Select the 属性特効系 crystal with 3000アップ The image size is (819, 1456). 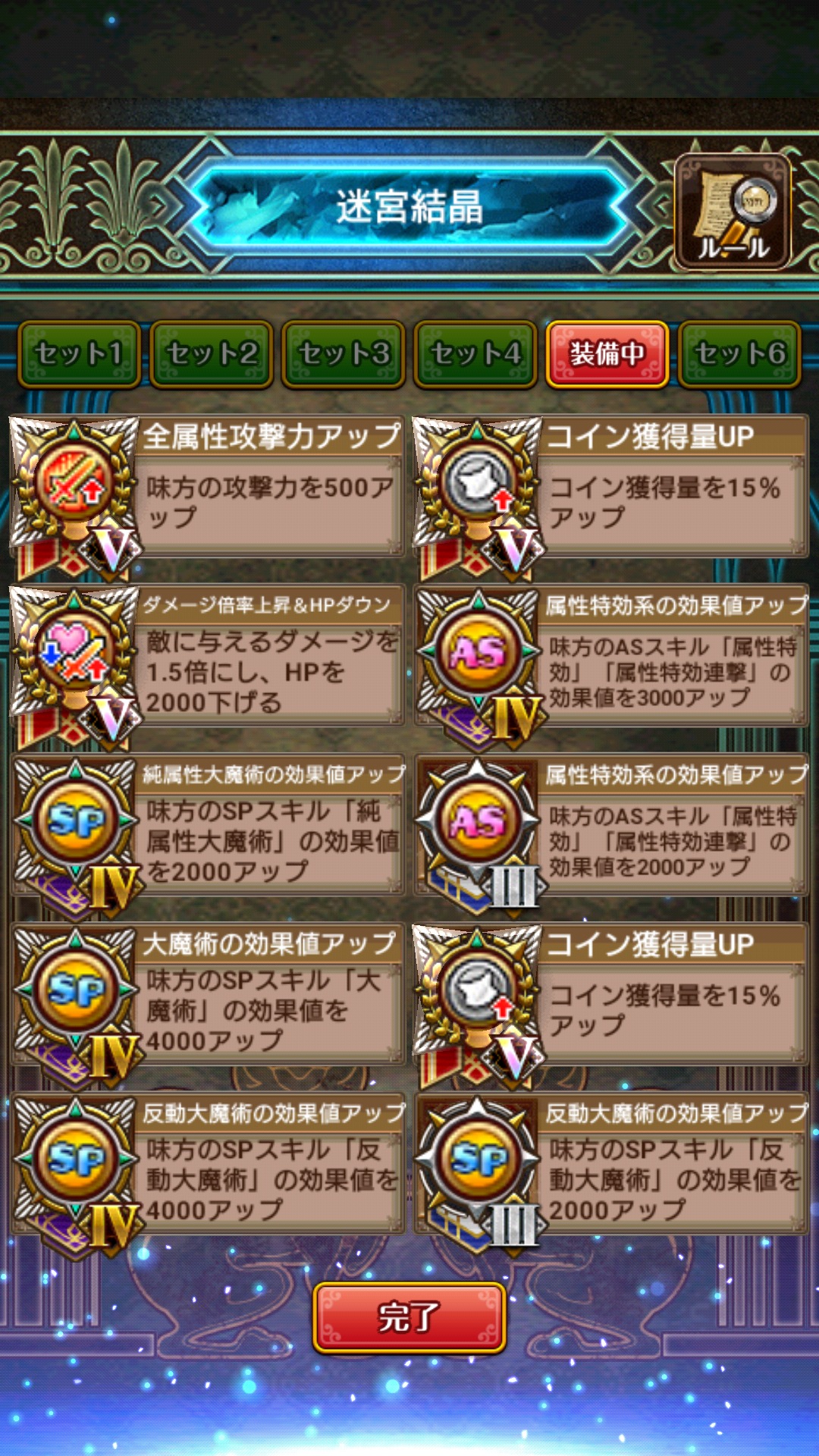[611, 657]
